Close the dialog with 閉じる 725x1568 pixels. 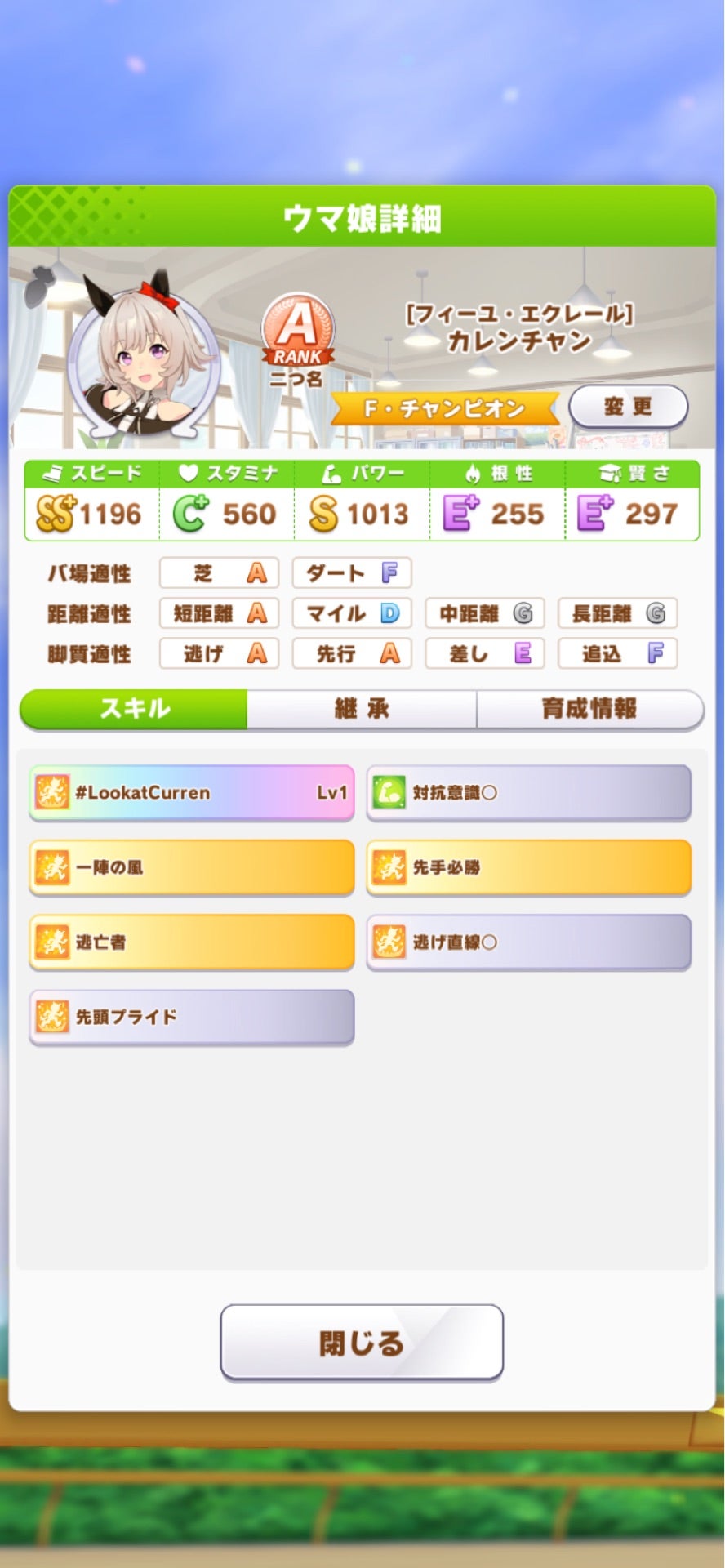tap(362, 1342)
